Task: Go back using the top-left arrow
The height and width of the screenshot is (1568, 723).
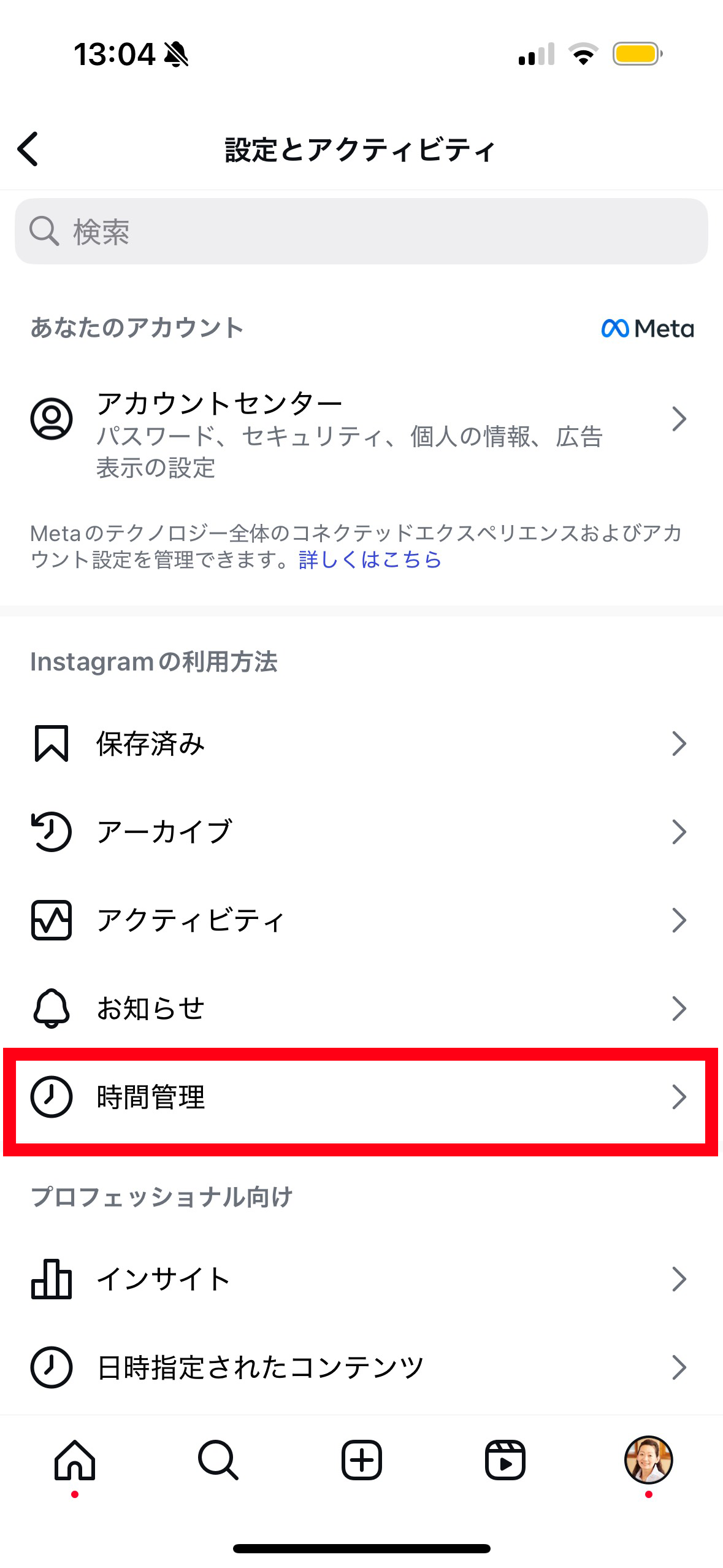Action: tap(28, 149)
